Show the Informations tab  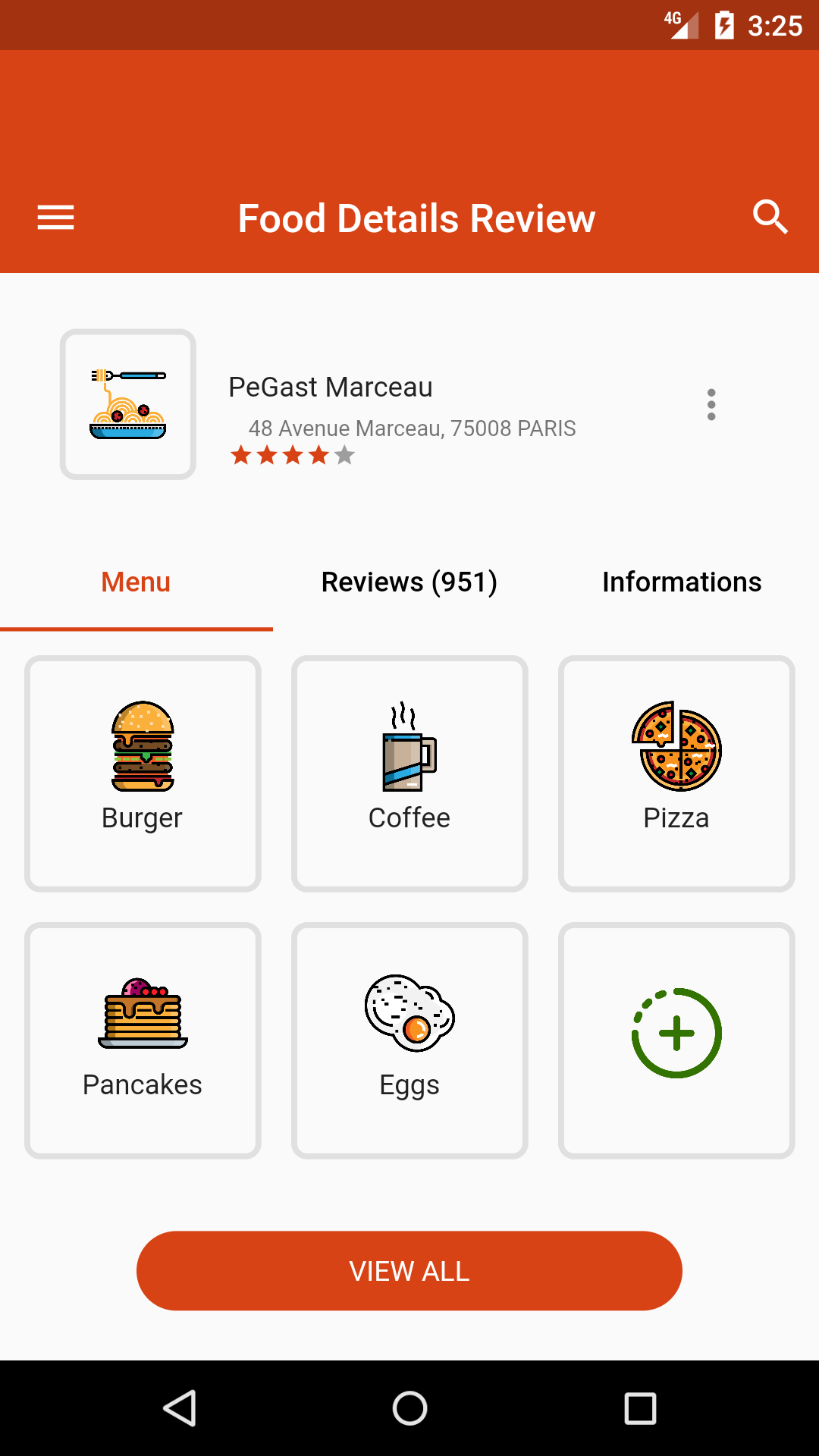coord(682,582)
